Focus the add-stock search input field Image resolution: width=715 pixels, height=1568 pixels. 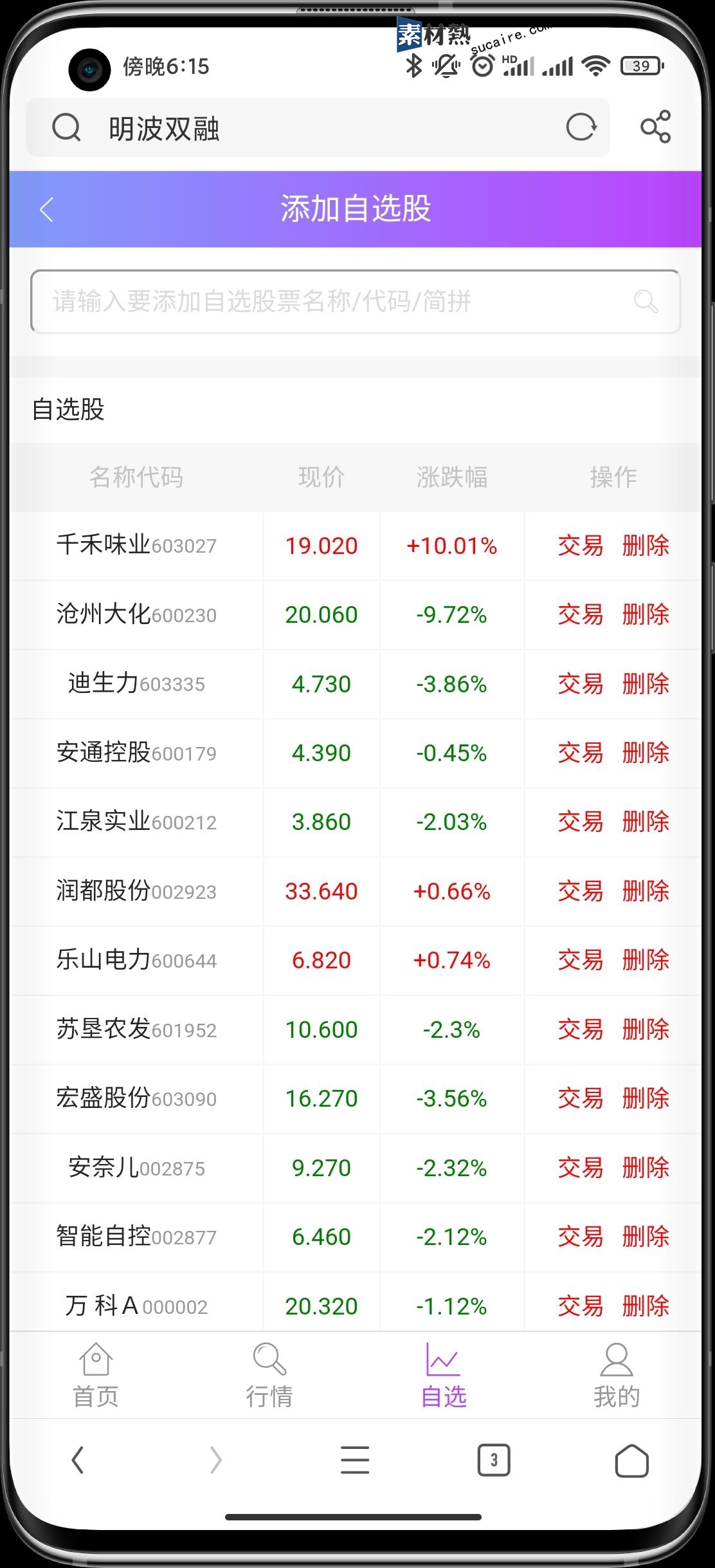pyautogui.click(x=355, y=301)
